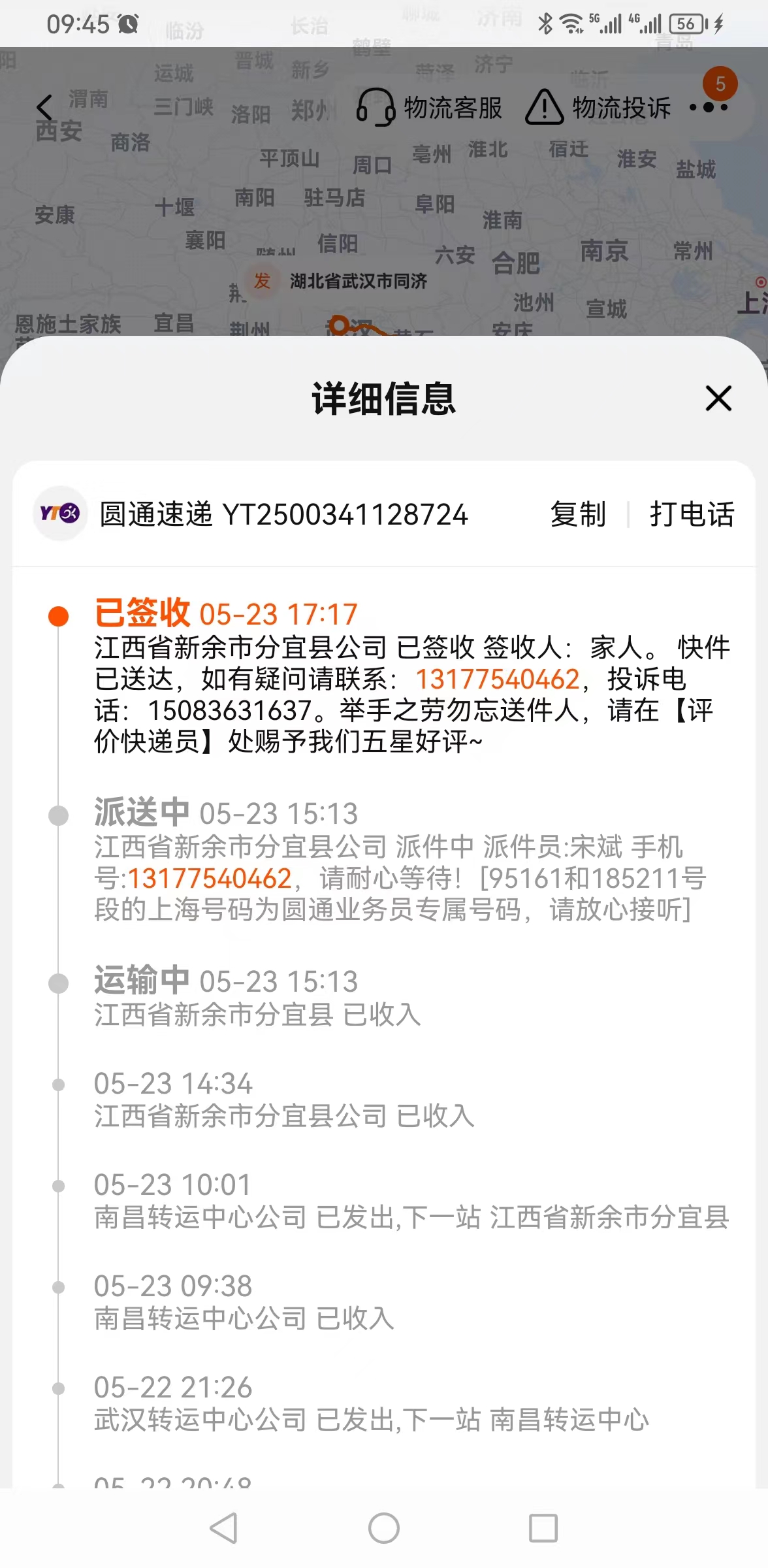Viewport: 768px width, 1568px height.
Task: Call courier number in the 派送中 entry
Action: coord(209,879)
